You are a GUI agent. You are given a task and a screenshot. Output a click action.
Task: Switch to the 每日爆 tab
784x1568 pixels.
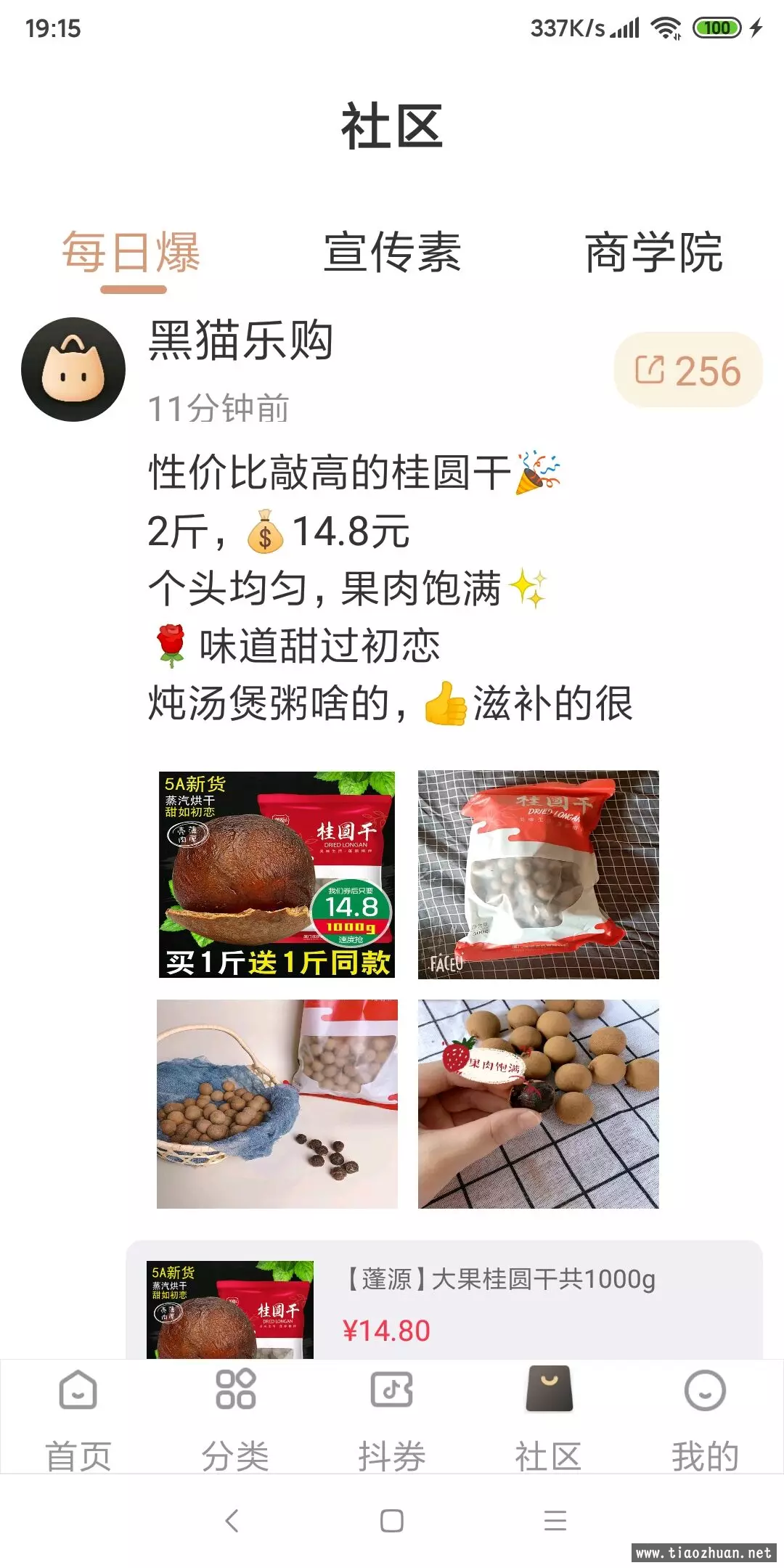pos(131,253)
